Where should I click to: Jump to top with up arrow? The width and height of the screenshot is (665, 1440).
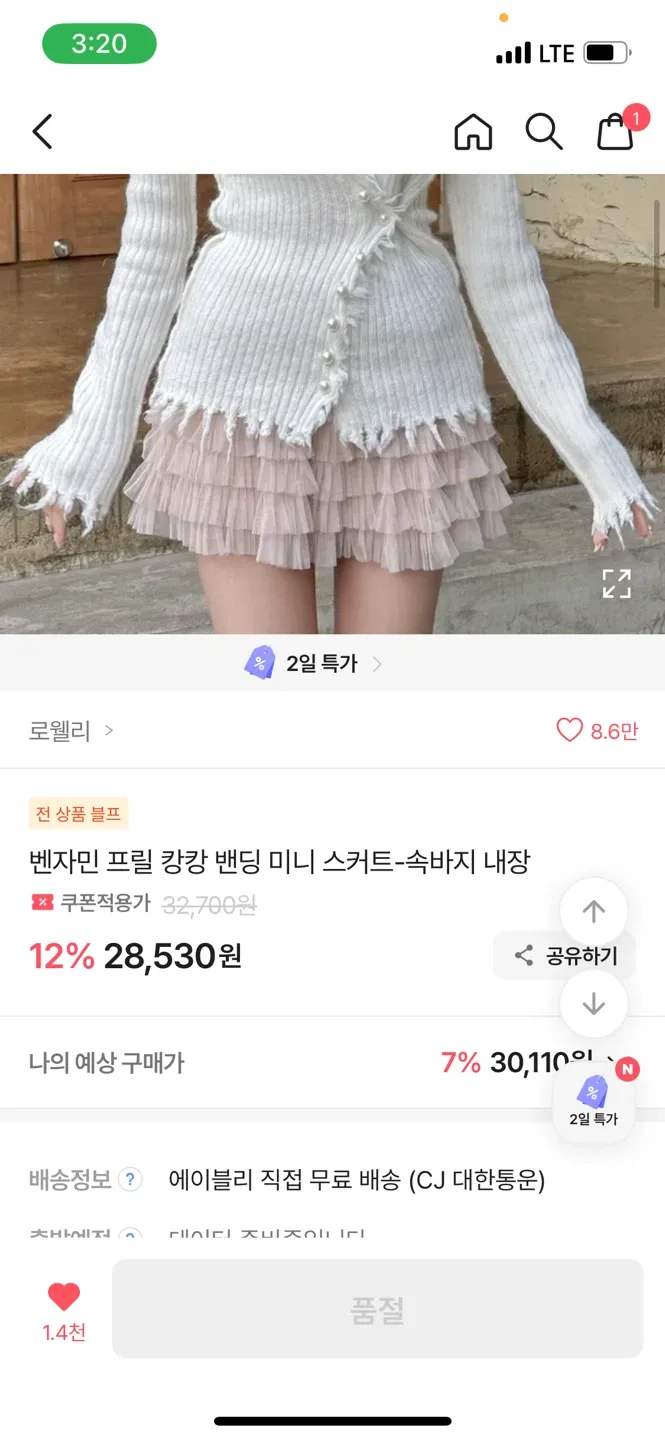(x=594, y=911)
